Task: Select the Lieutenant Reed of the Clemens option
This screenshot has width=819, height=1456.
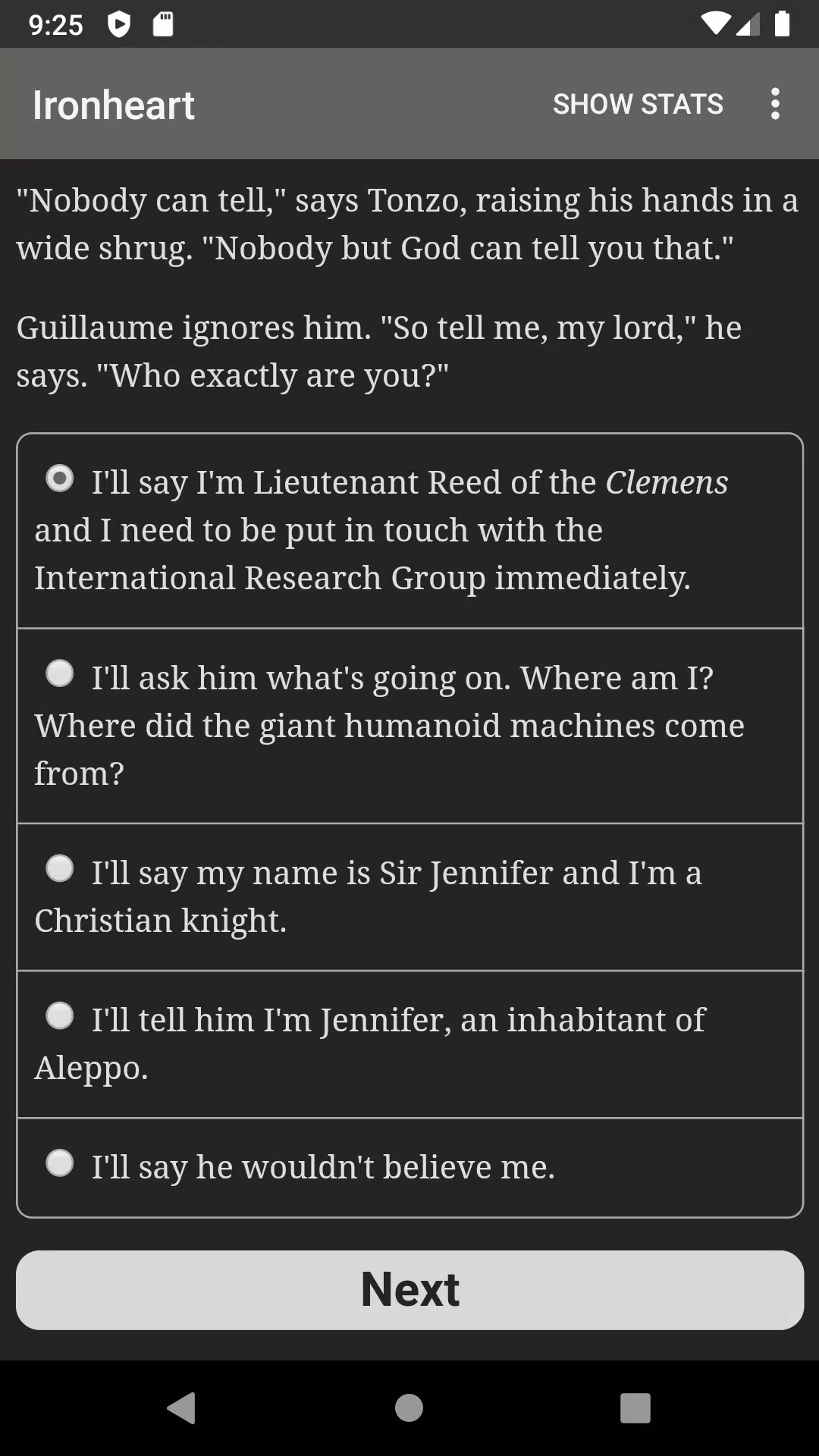Action: point(409,531)
